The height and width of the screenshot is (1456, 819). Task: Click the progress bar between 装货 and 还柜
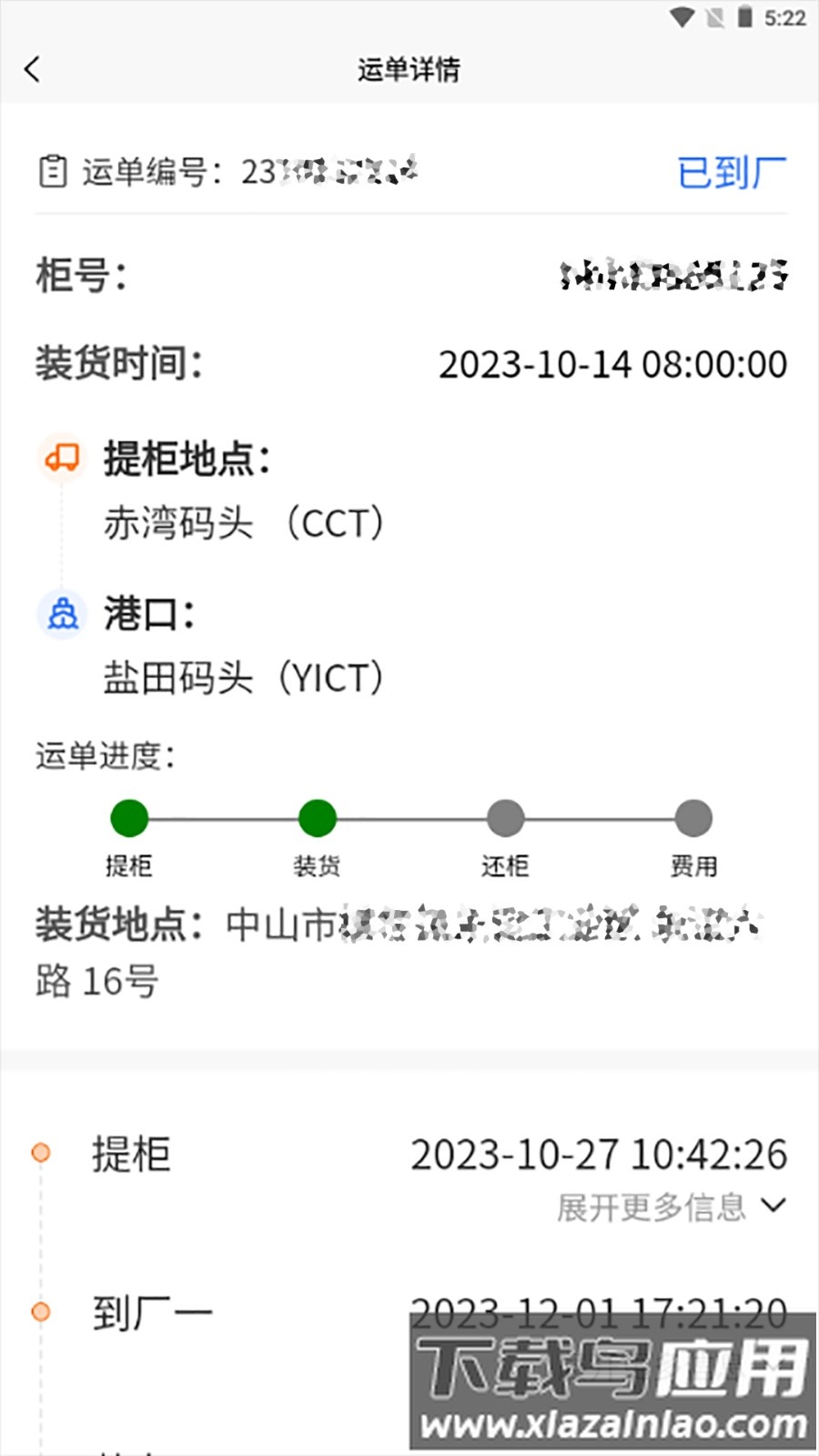[x=411, y=819]
